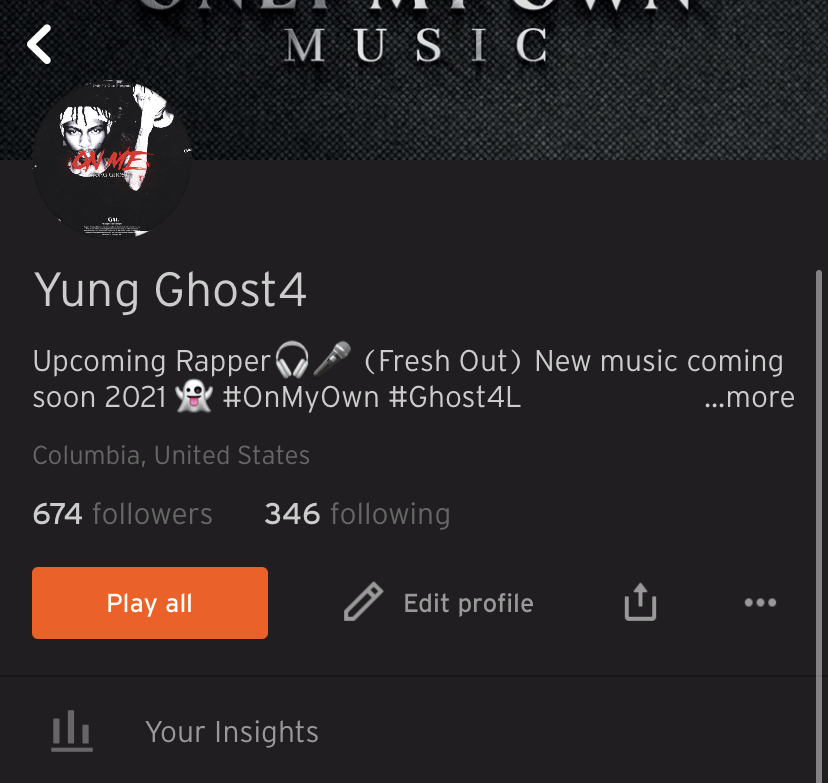The width and height of the screenshot is (828, 783).
Task: Share this profile
Action: pyautogui.click(x=640, y=603)
